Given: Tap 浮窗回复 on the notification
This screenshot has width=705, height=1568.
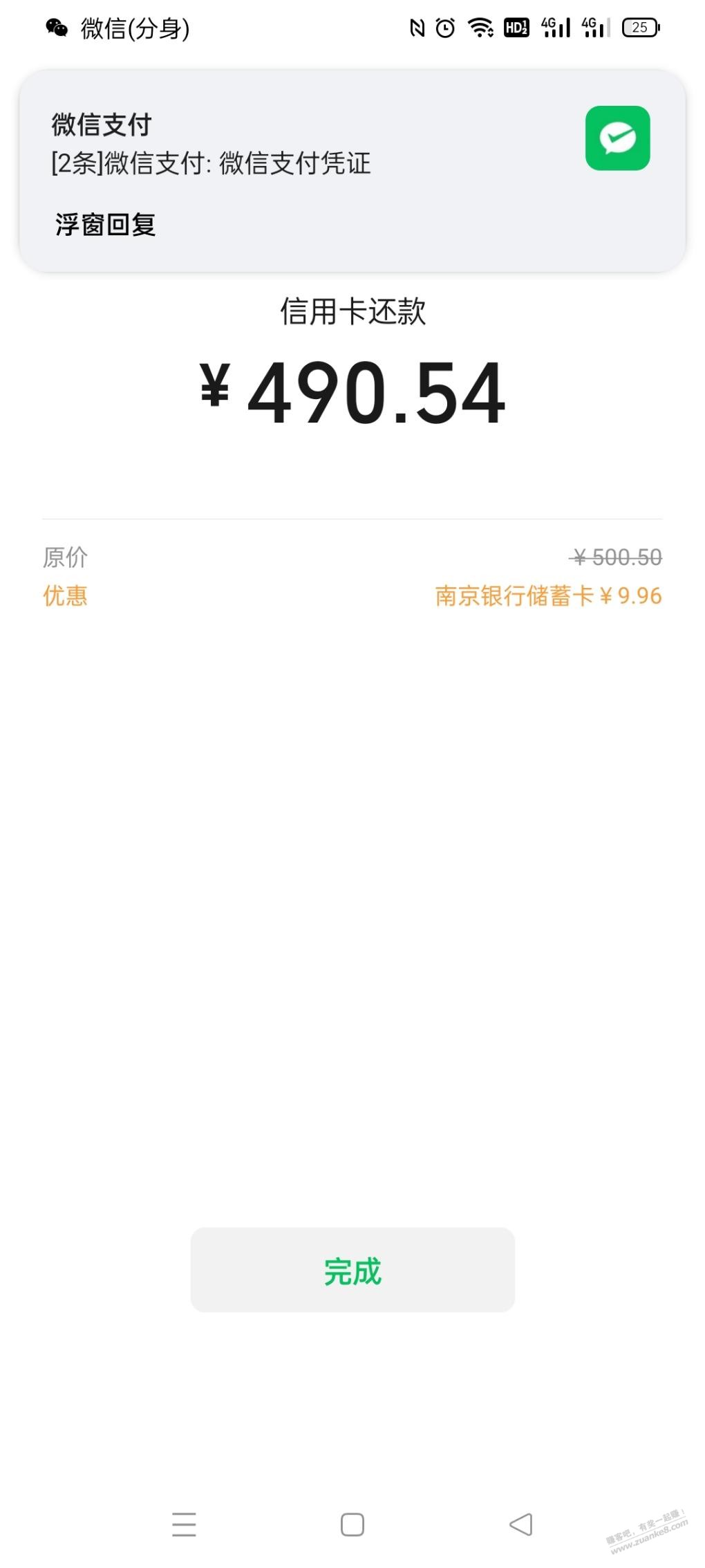Looking at the screenshot, I should (x=106, y=225).
